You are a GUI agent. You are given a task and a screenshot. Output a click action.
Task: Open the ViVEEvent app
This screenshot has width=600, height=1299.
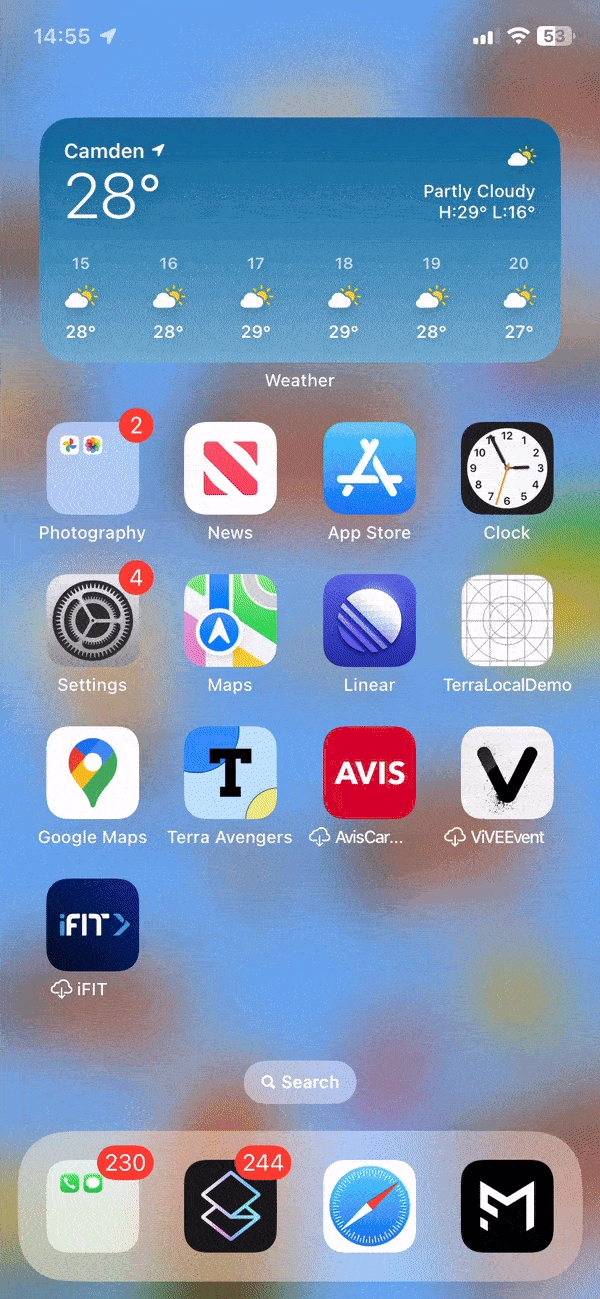tap(507, 772)
